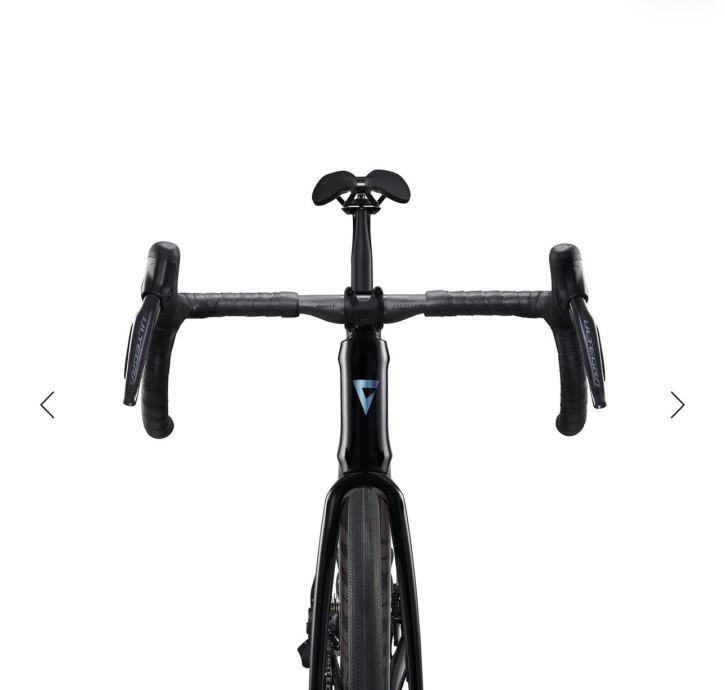The width and height of the screenshot is (725, 690).
Task: Advance to the next bike image
Action: coord(677,405)
